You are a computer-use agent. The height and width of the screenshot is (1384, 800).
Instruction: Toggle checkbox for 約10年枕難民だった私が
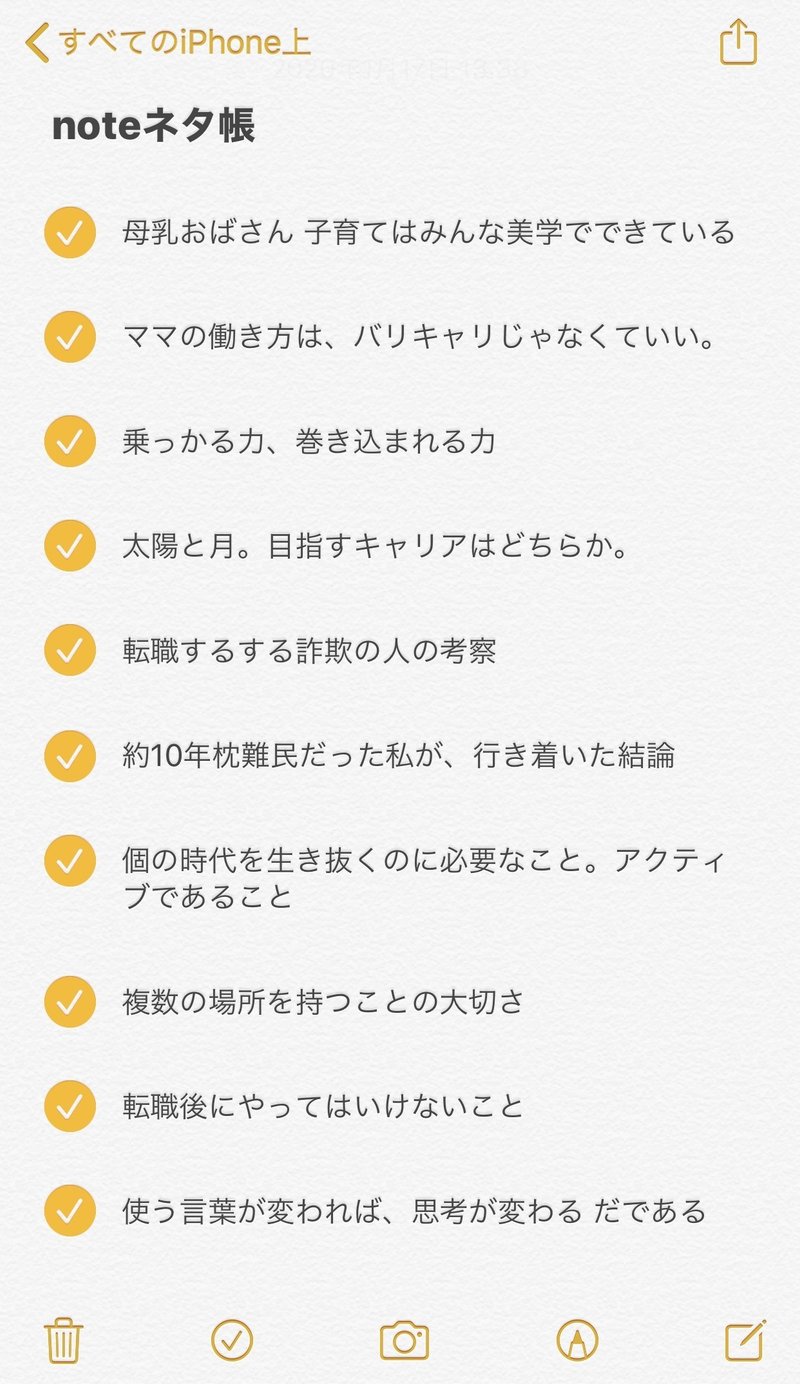[70, 756]
